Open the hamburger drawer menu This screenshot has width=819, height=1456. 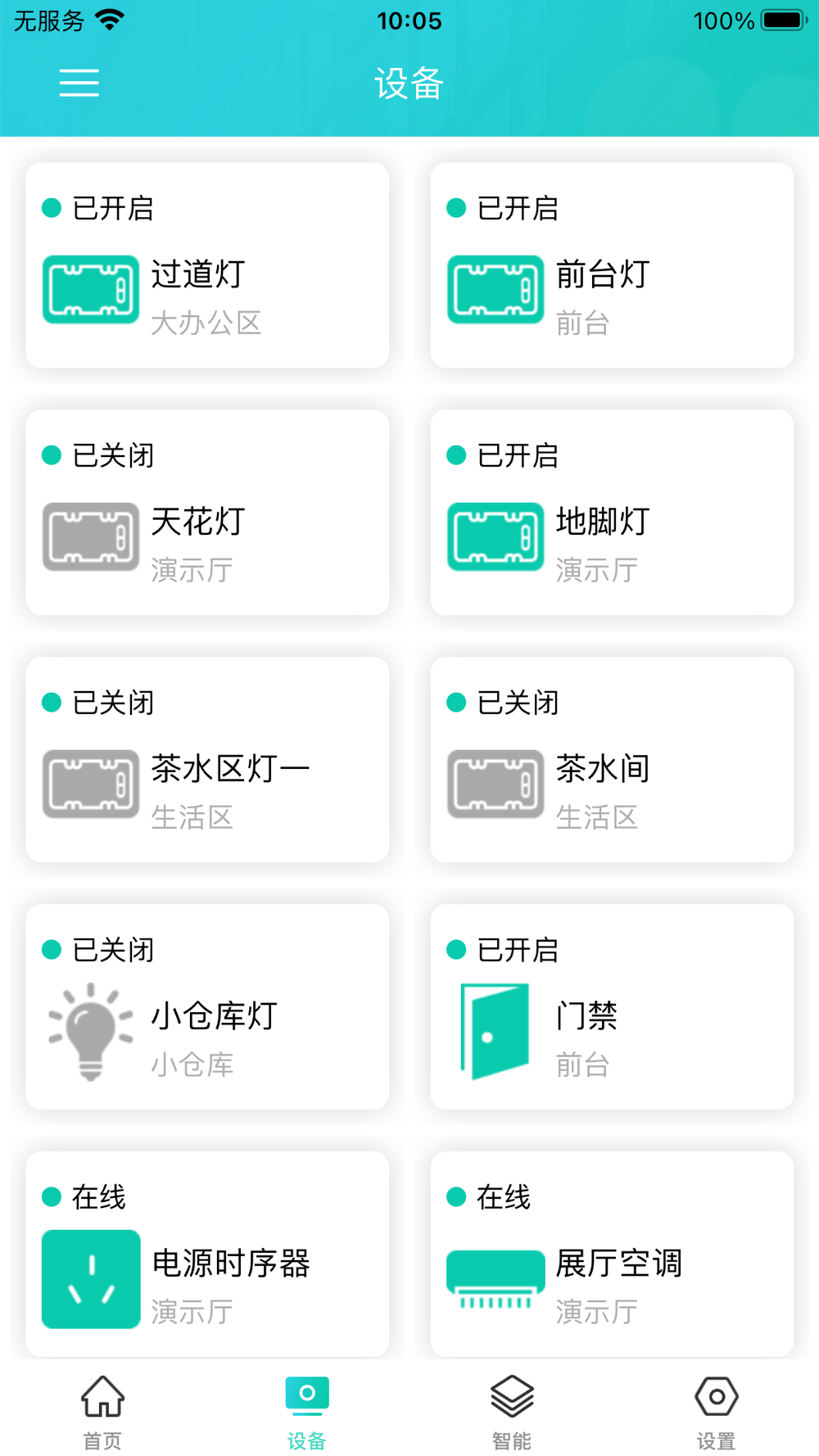(x=79, y=83)
